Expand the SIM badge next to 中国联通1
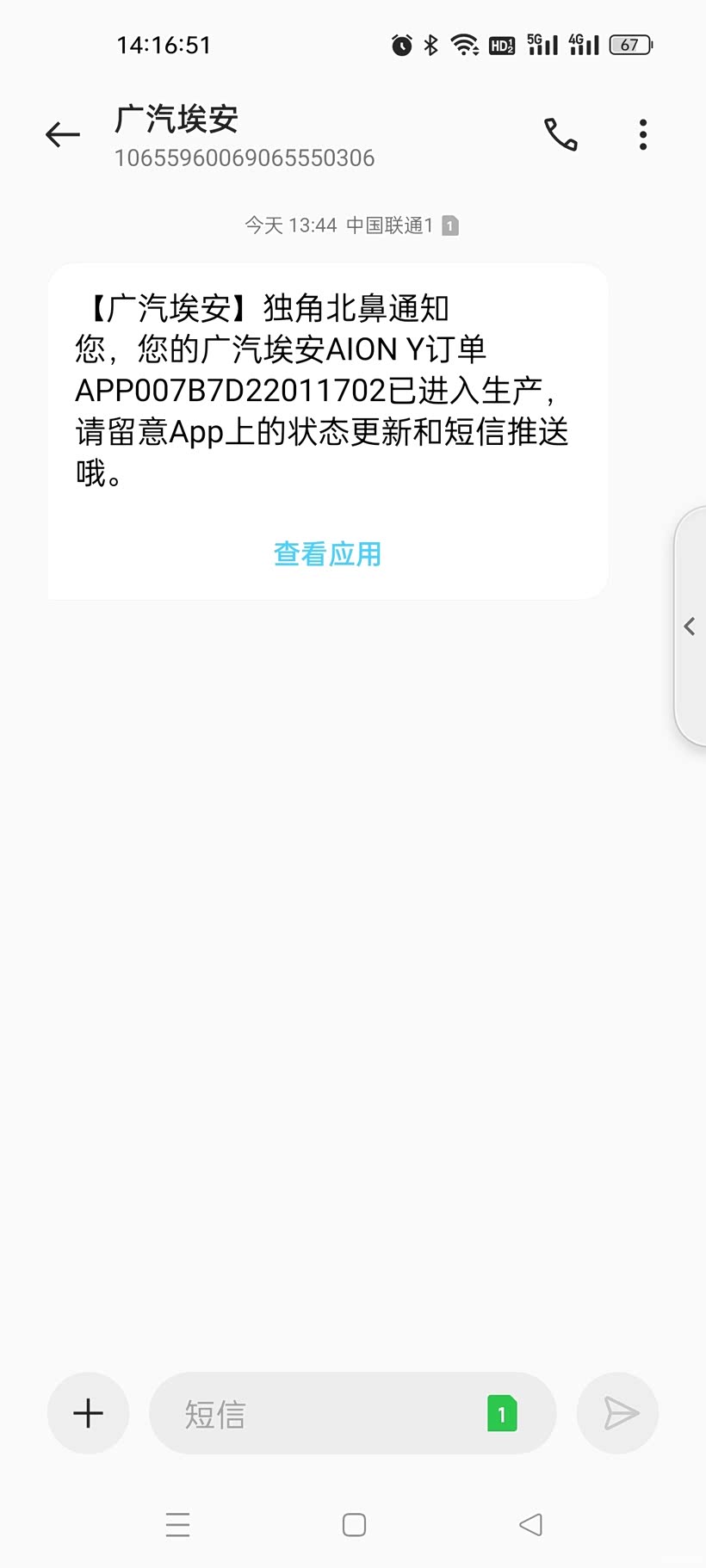 tap(449, 225)
